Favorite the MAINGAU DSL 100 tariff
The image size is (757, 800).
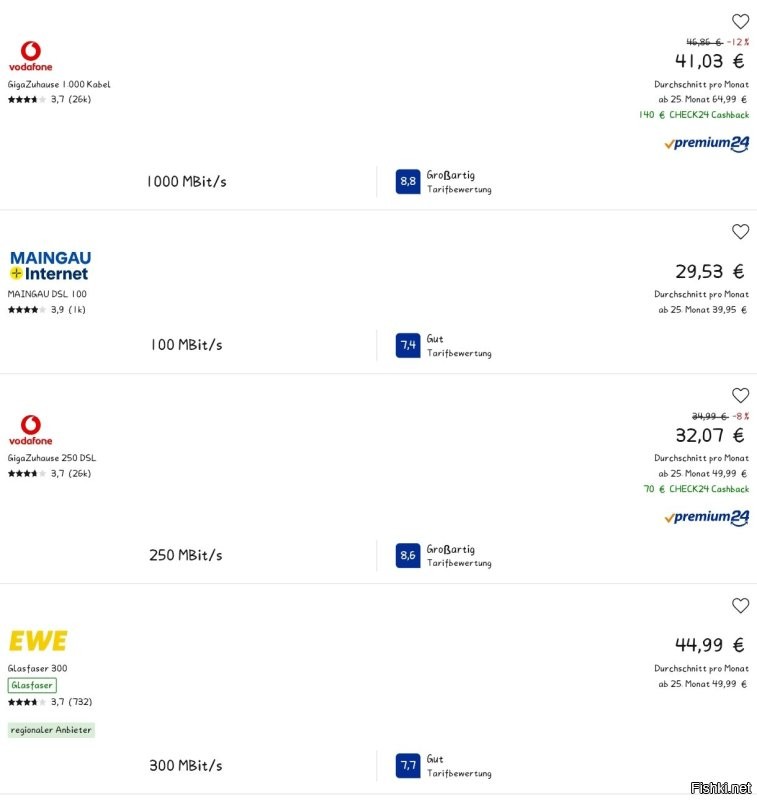740,232
